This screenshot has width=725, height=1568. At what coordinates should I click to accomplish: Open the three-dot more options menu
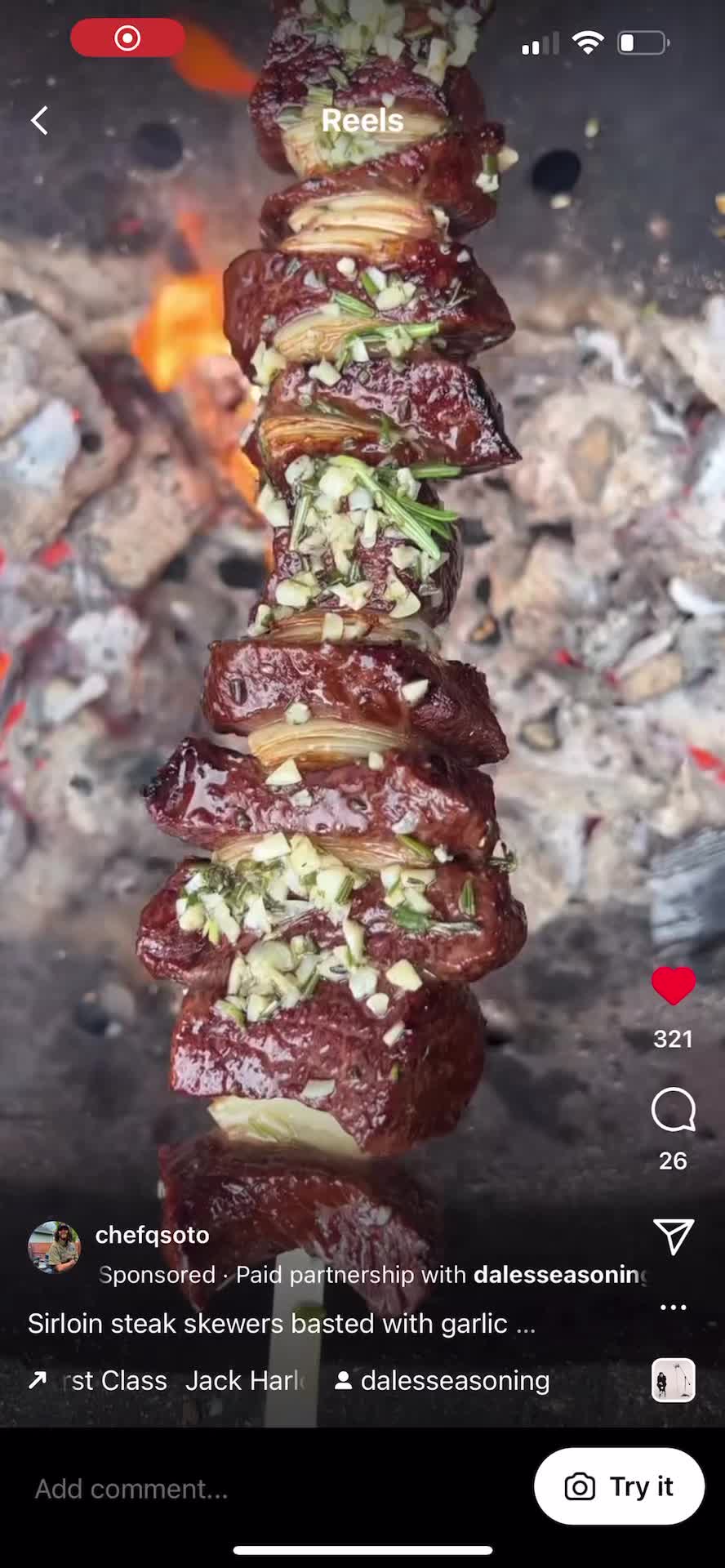point(673,1307)
